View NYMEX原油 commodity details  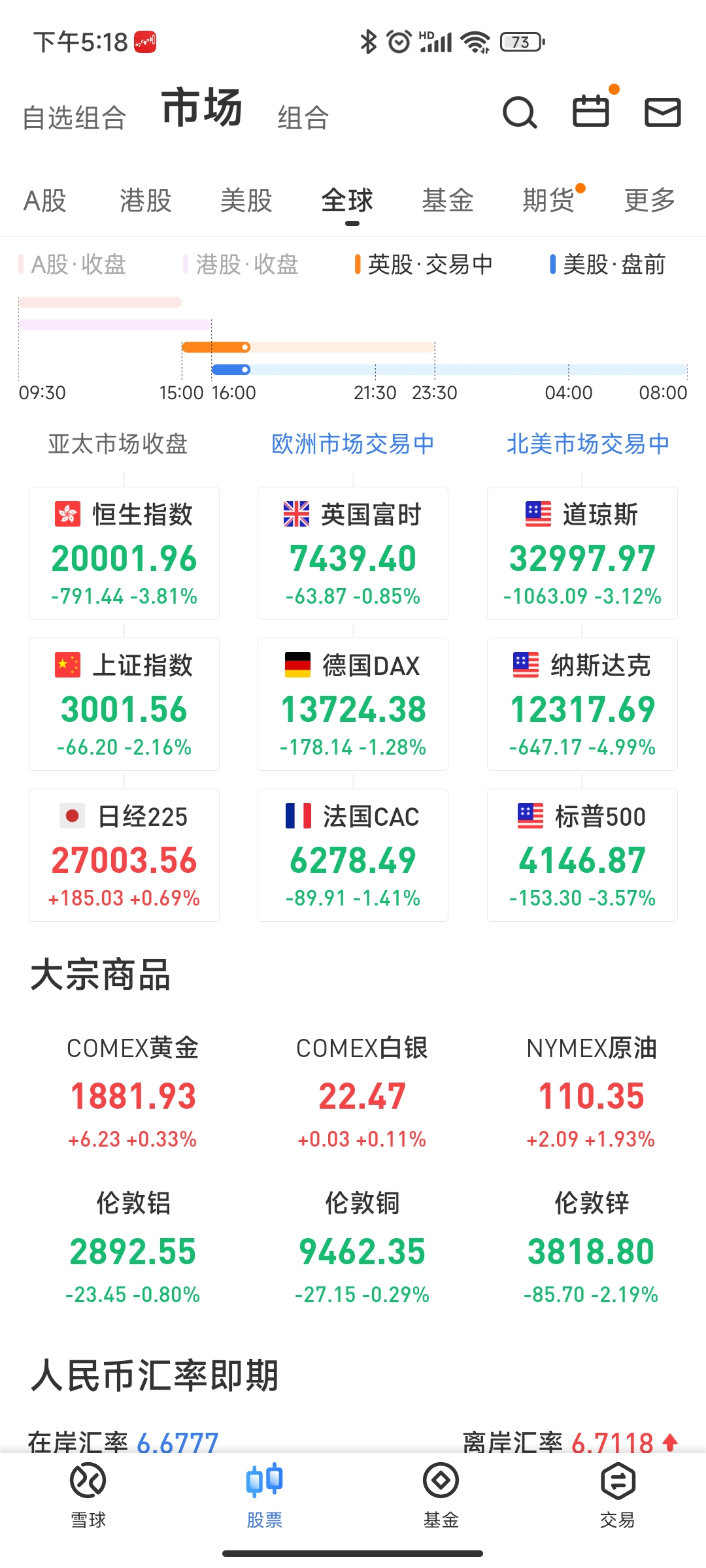(x=591, y=1093)
